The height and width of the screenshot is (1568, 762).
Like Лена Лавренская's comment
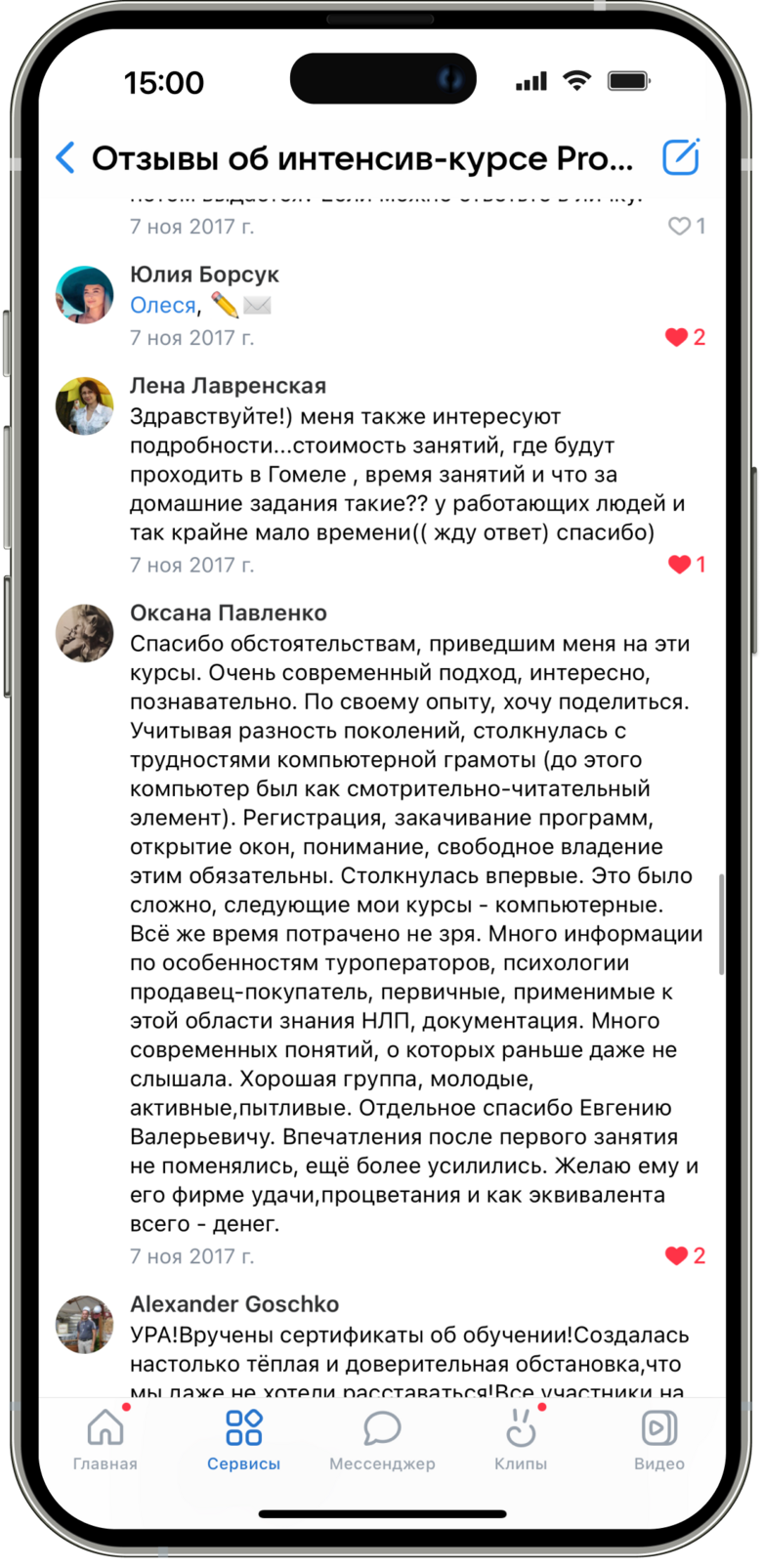[679, 564]
